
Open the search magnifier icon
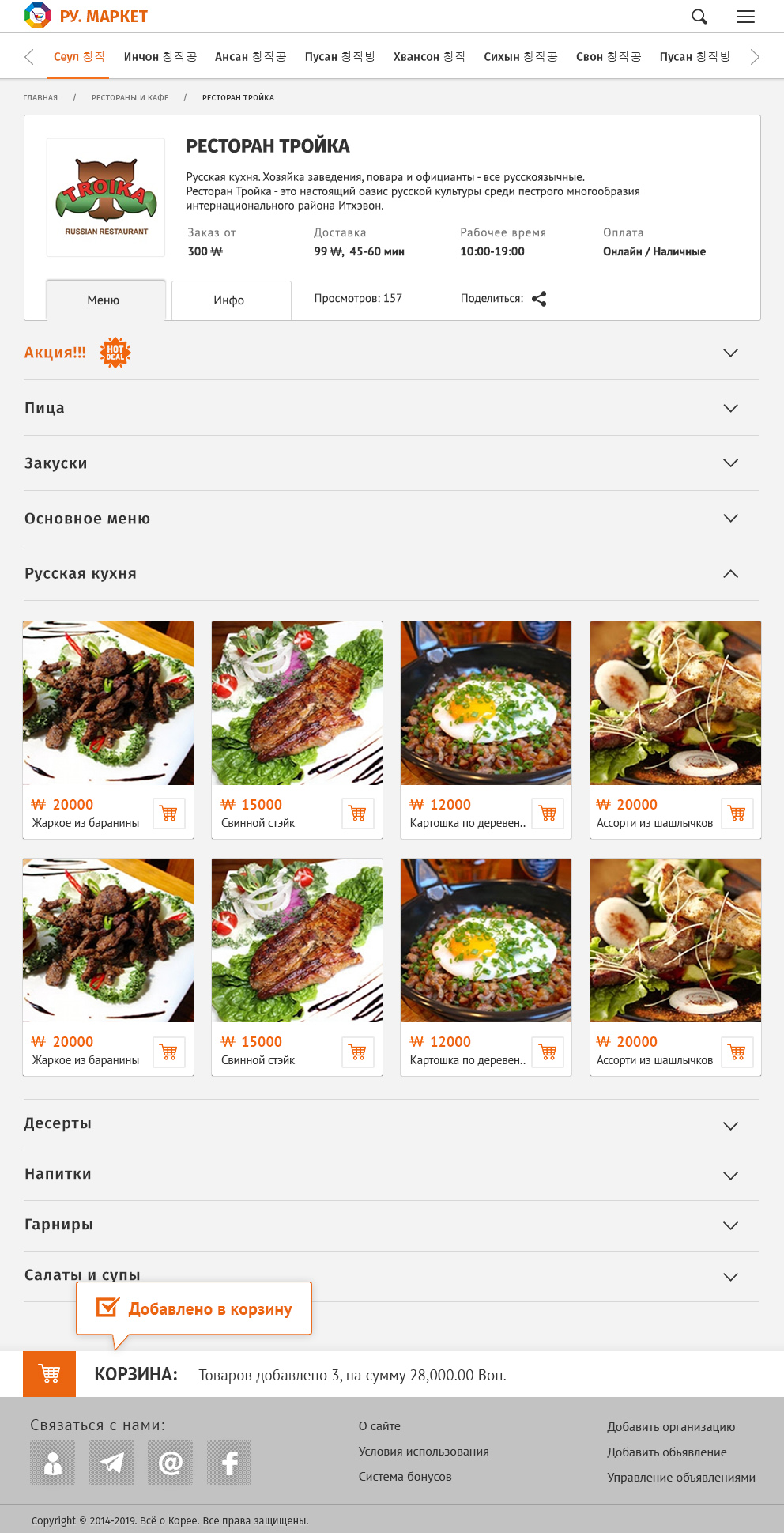(x=699, y=17)
